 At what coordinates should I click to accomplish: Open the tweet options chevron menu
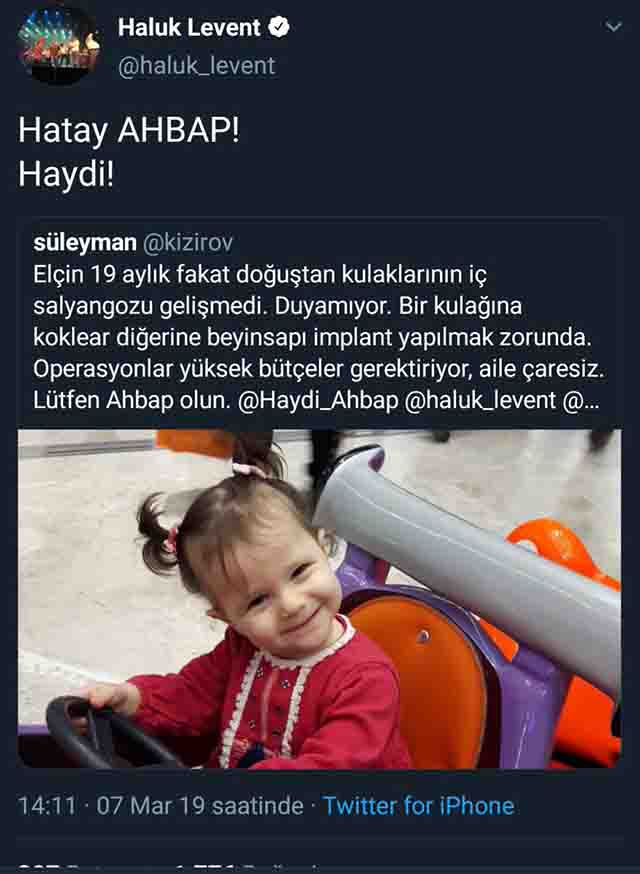(614, 28)
